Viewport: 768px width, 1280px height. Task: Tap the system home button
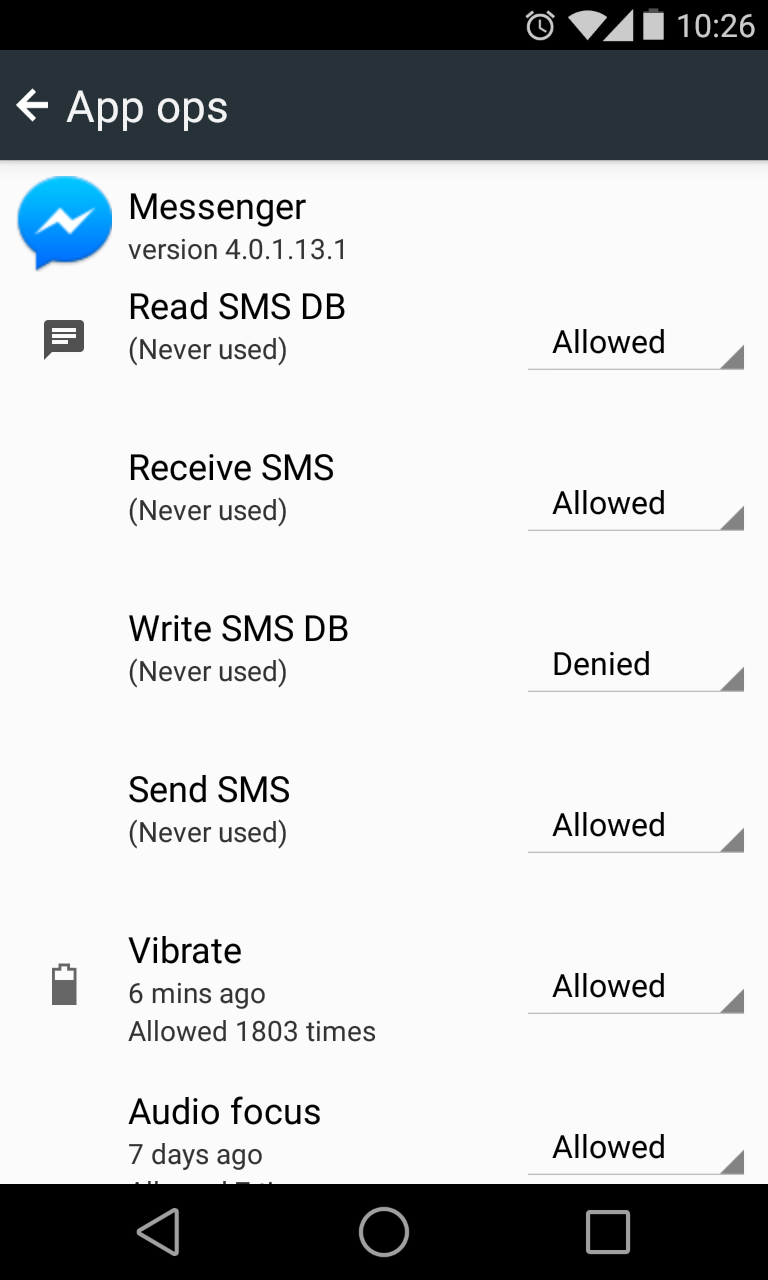coord(384,1232)
